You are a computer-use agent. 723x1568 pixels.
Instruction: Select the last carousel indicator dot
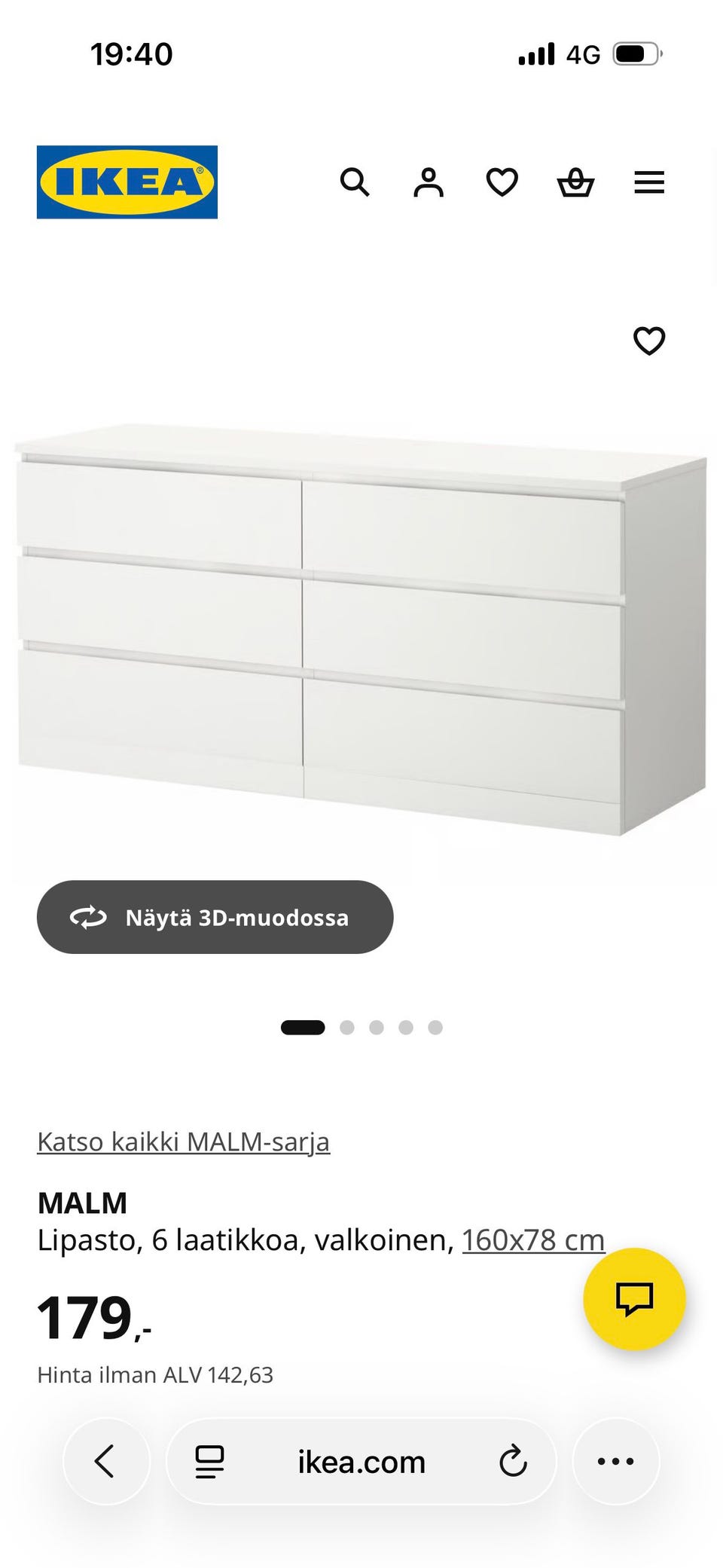(x=434, y=1026)
